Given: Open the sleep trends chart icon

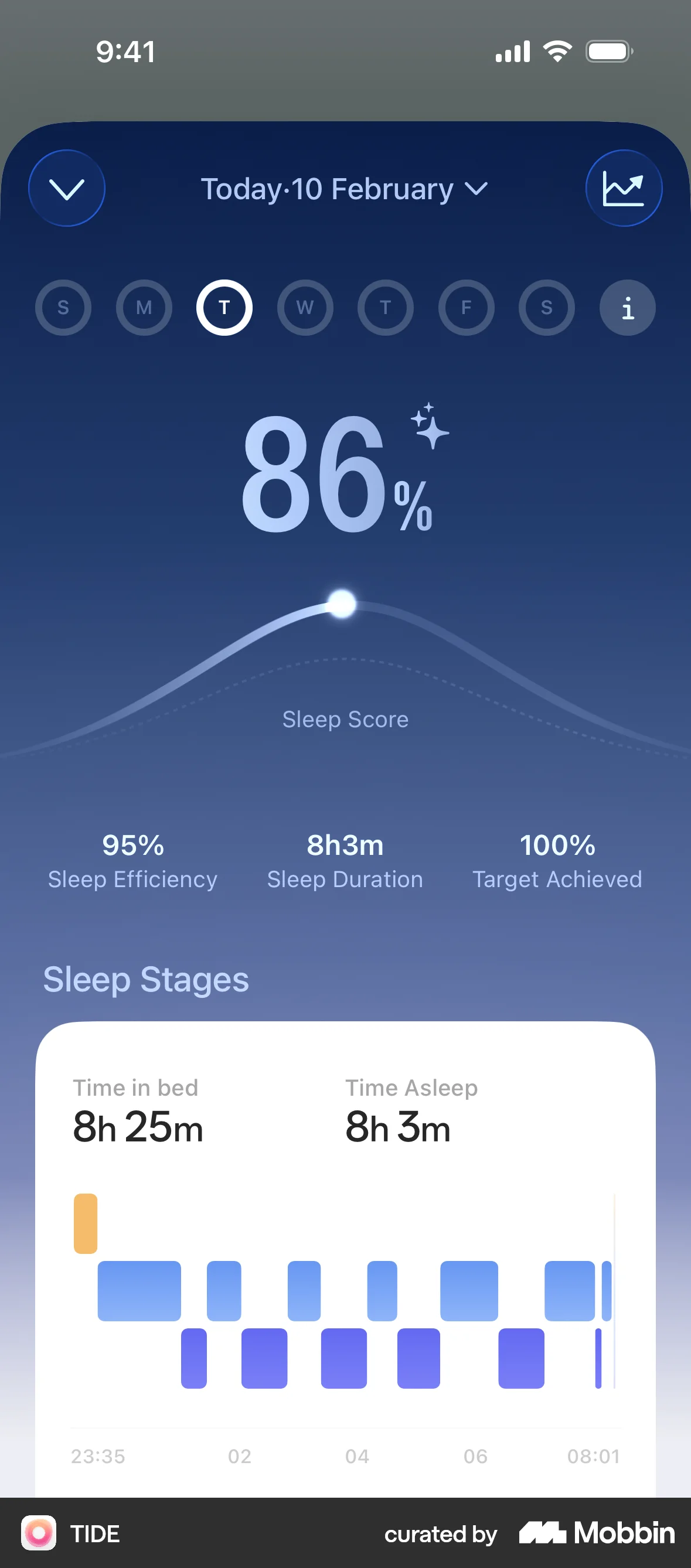Looking at the screenshot, I should (624, 188).
